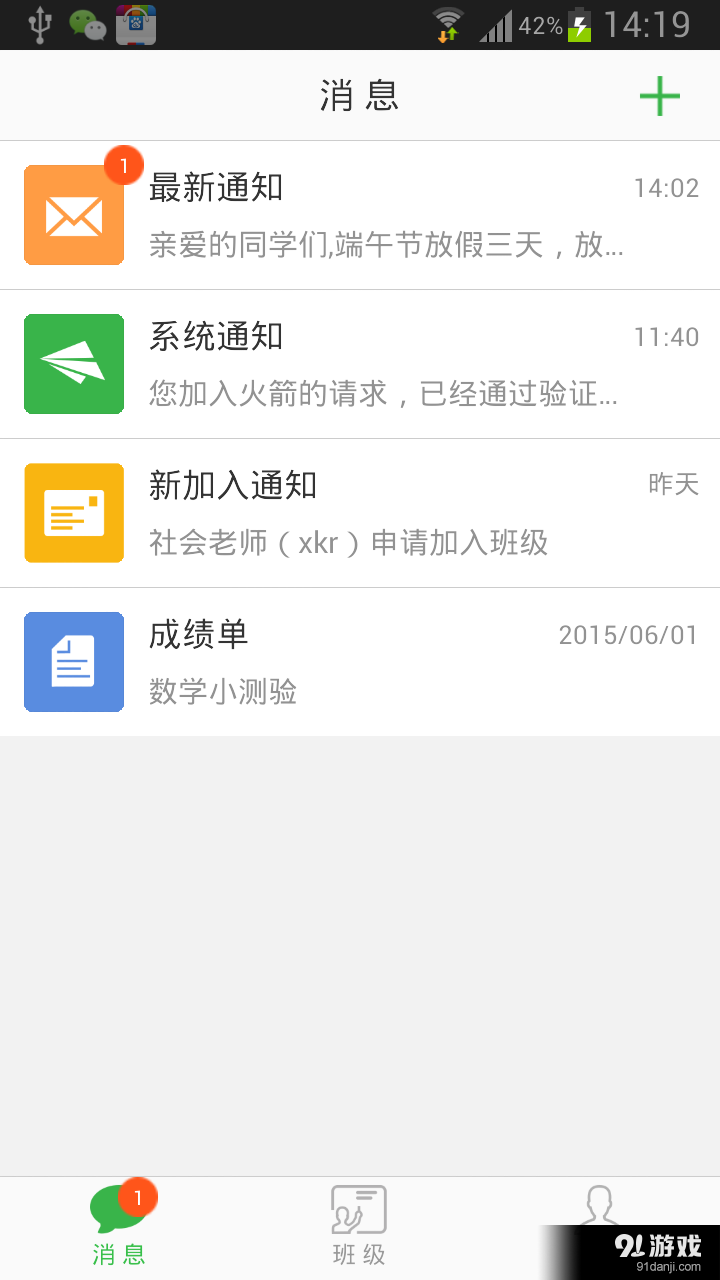Click the battery charging indicator
Viewport: 720px width, 1280px height.
[x=578, y=22]
